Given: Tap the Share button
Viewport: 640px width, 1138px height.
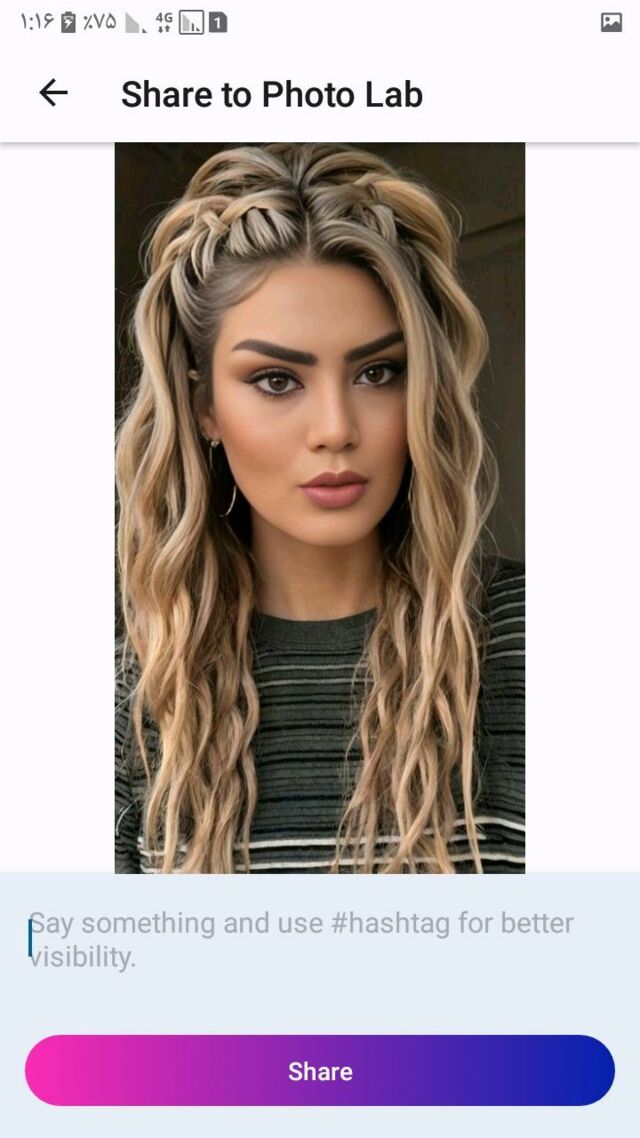Looking at the screenshot, I should coord(320,1070).
